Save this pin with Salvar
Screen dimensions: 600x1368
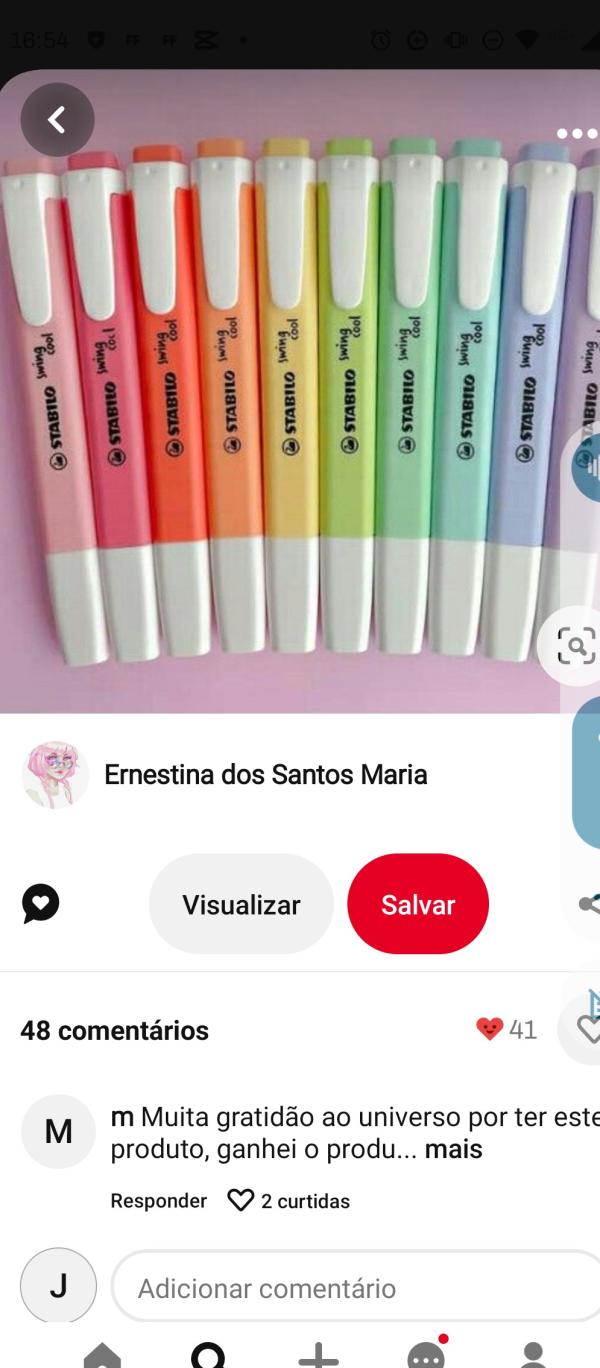(x=418, y=905)
